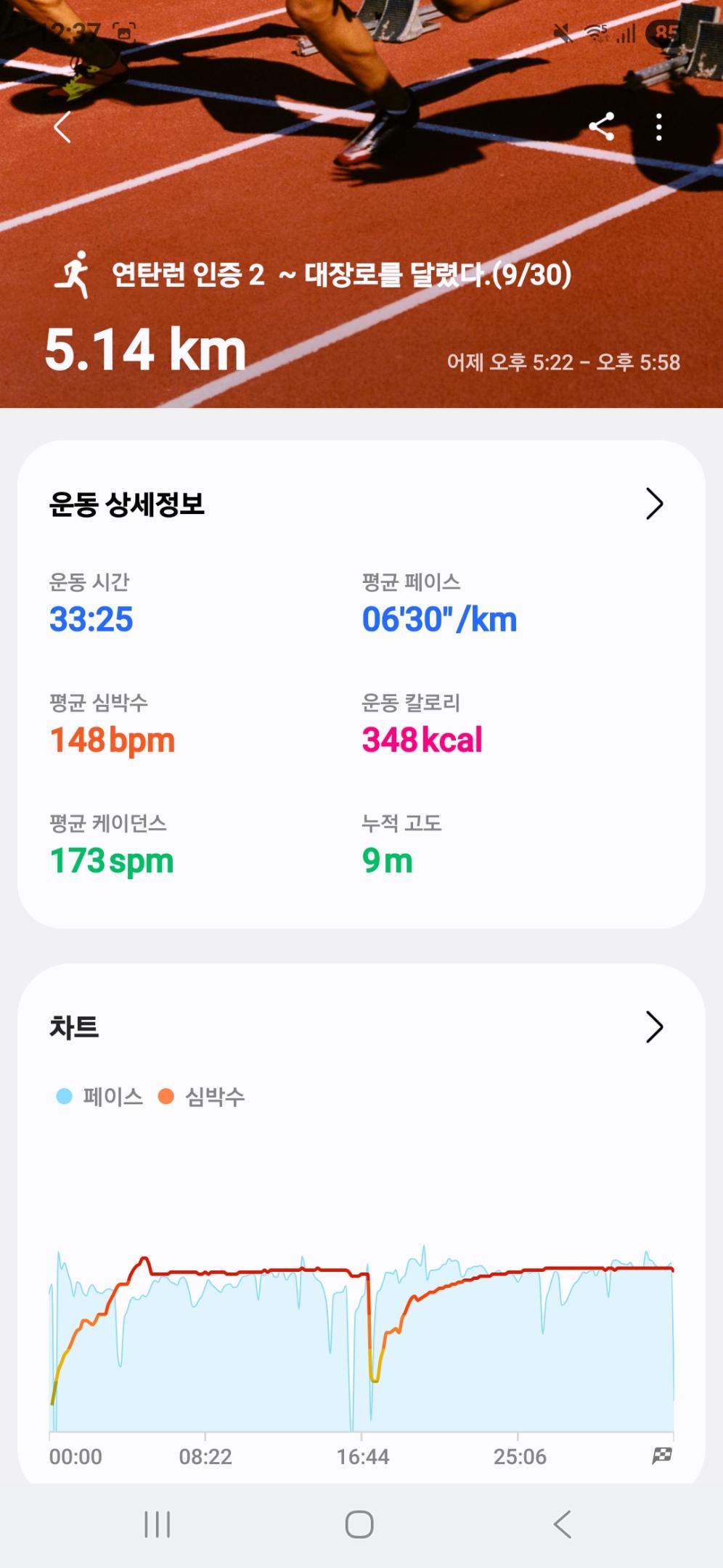Expand the 차트 chart section
723x1568 pixels.
(x=654, y=1027)
